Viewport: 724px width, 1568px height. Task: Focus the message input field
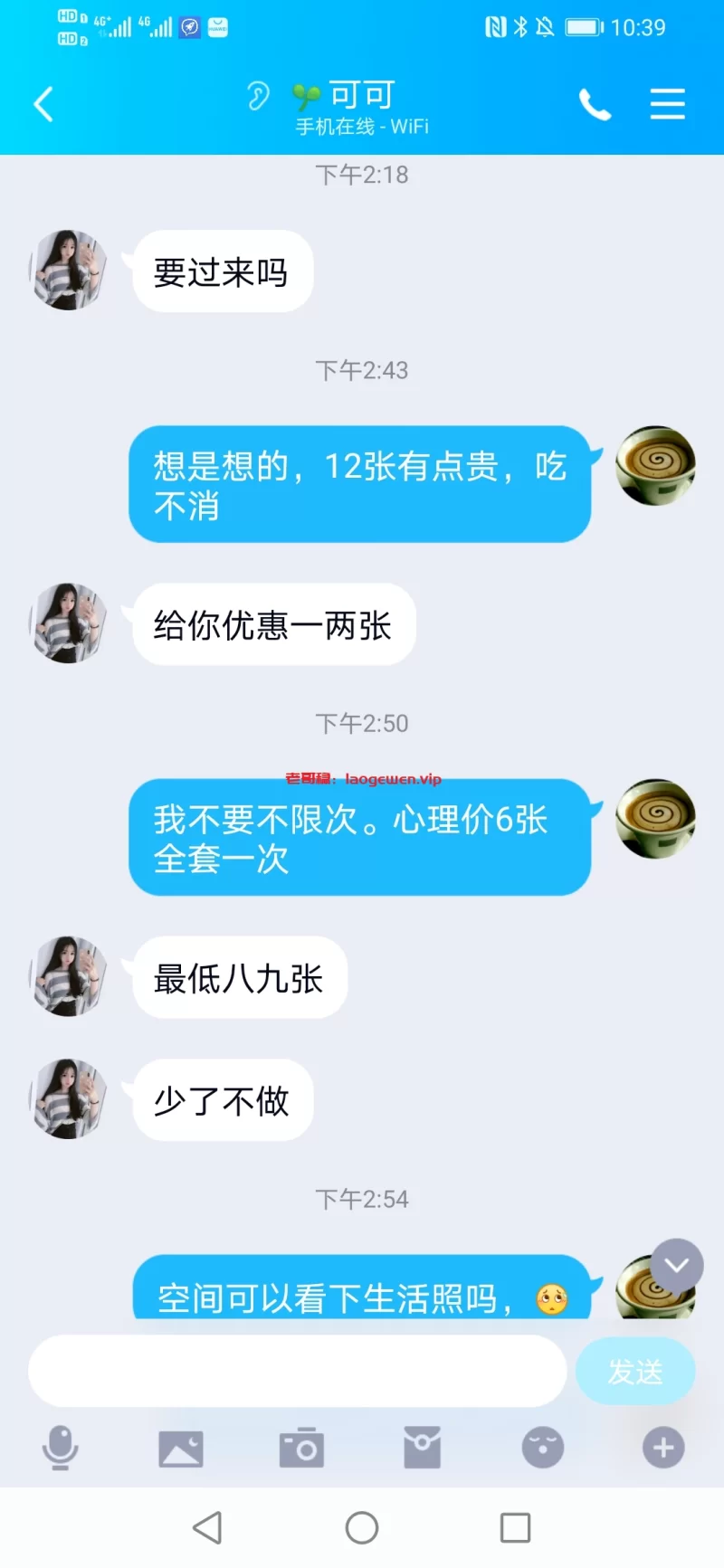297,1371
